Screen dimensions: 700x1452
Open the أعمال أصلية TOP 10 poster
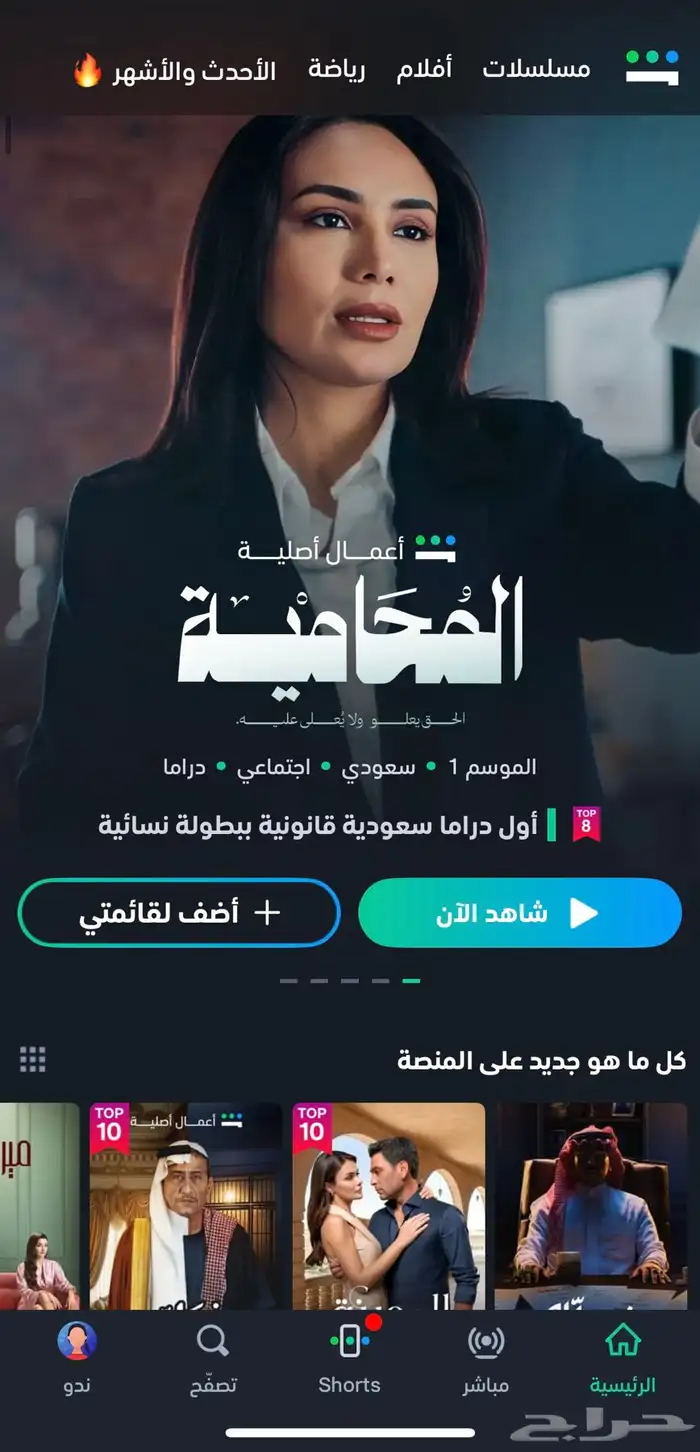point(186,1205)
